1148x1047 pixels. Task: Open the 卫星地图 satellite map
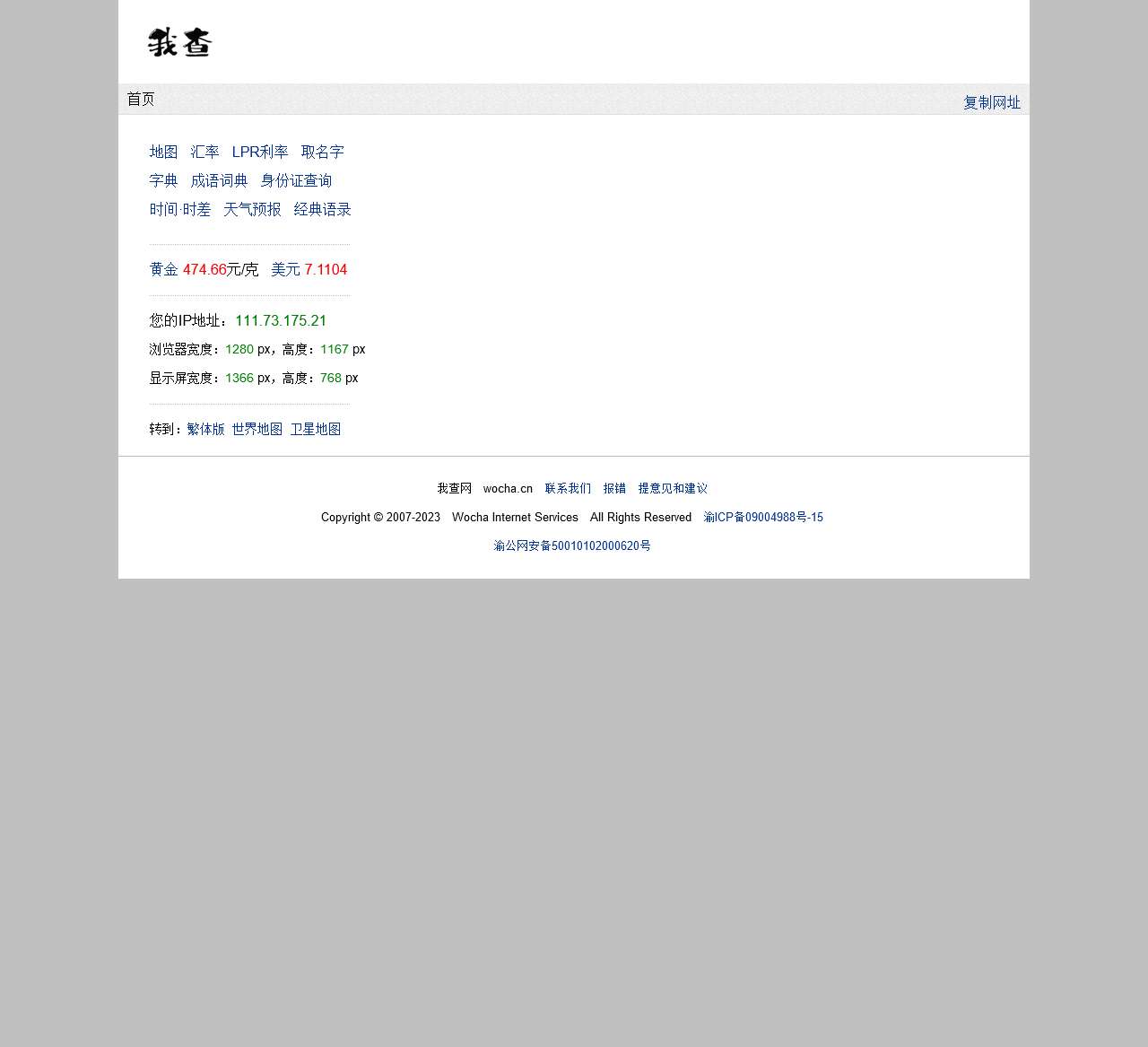coord(315,430)
